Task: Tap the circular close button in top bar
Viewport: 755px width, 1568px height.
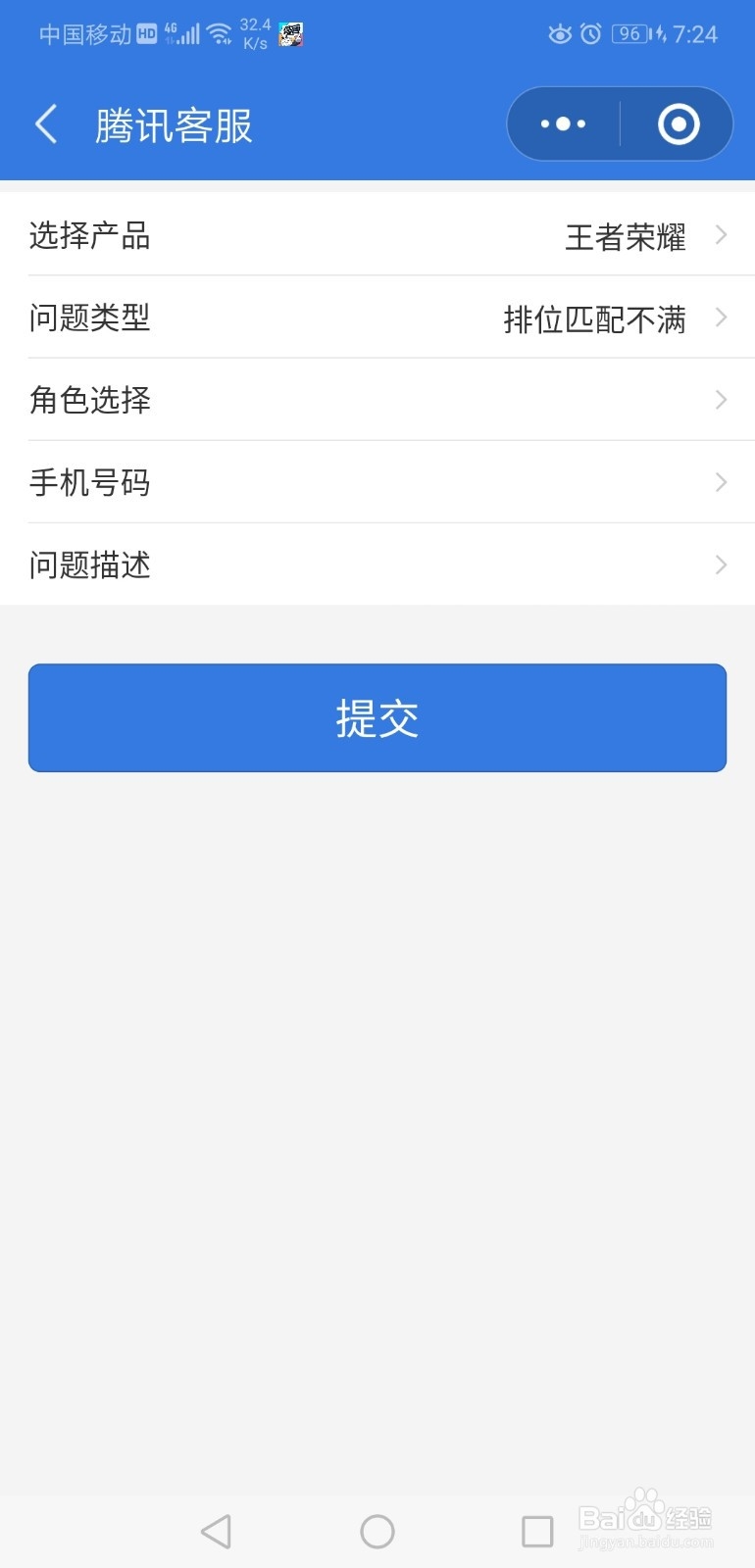Action: tap(678, 123)
